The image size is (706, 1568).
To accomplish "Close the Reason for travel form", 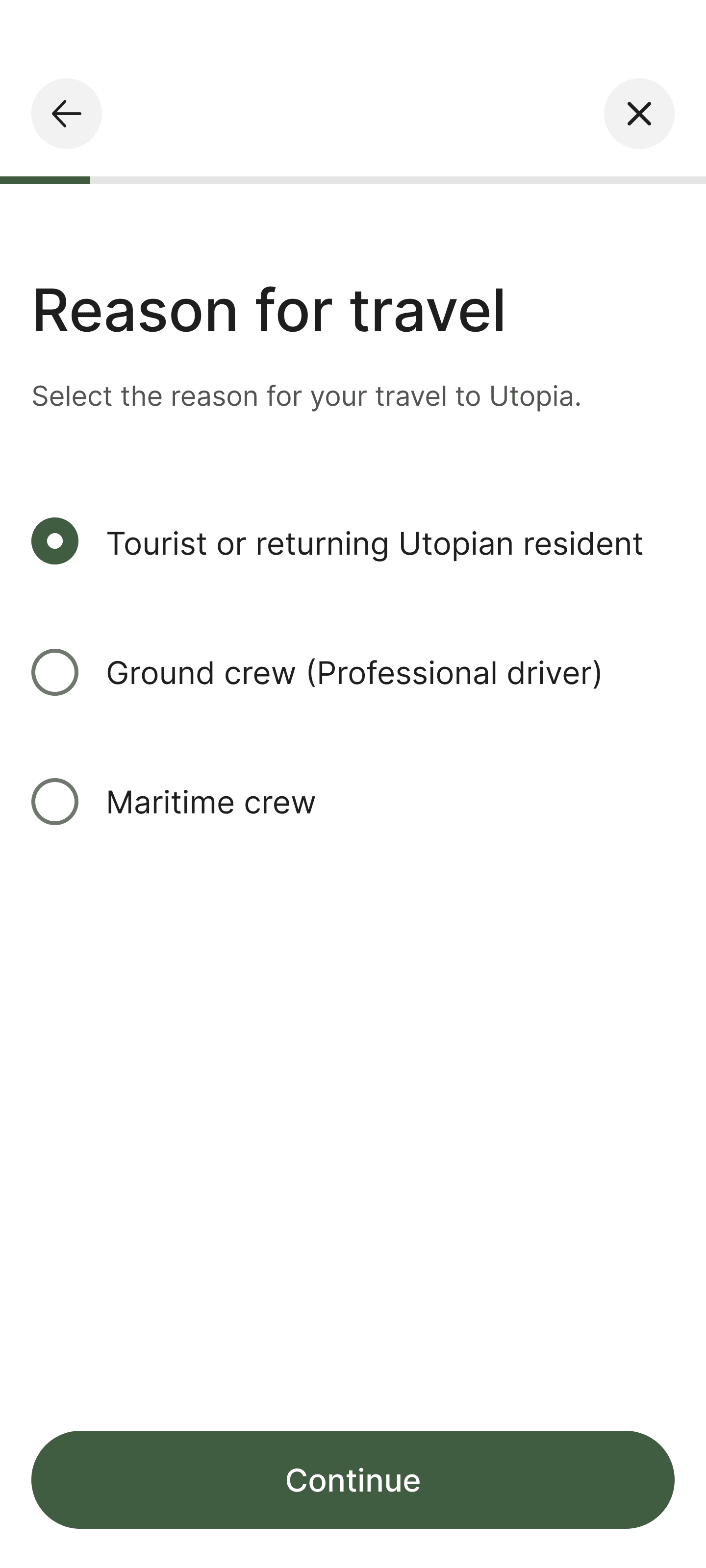I will (x=639, y=114).
